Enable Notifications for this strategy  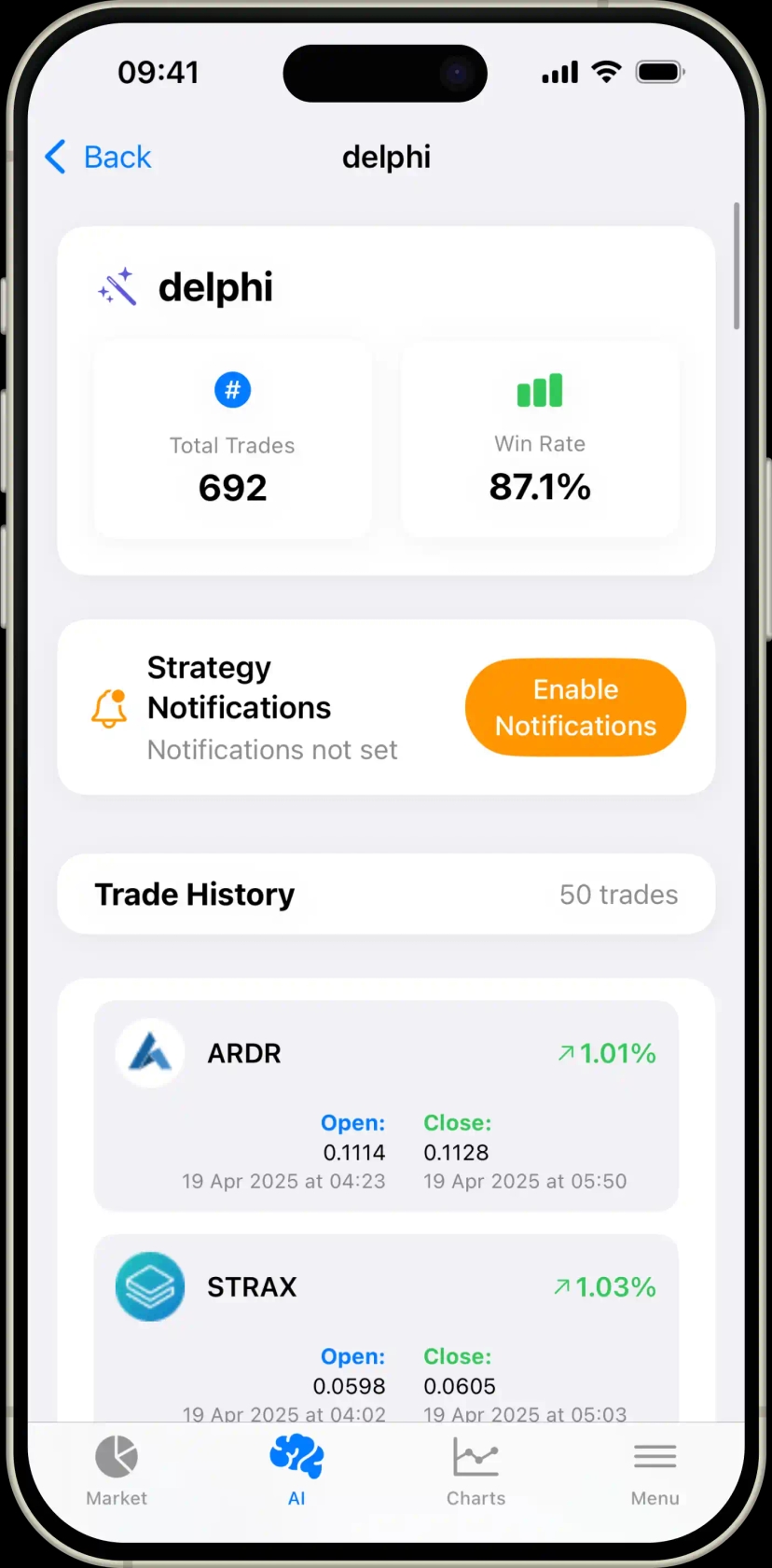pyautogui.click(x=575, y=707)
